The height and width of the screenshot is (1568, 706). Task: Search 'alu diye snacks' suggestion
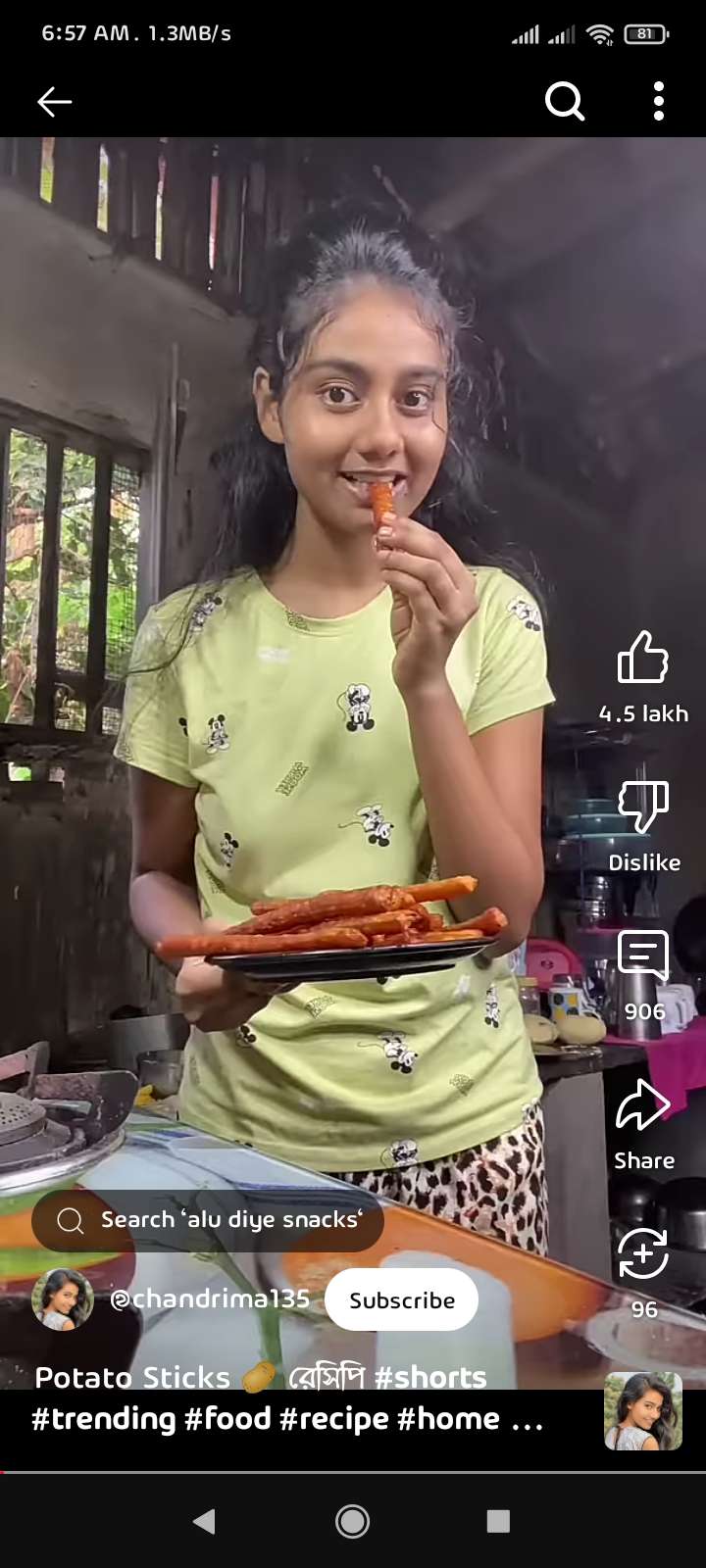click(208, 1220)
